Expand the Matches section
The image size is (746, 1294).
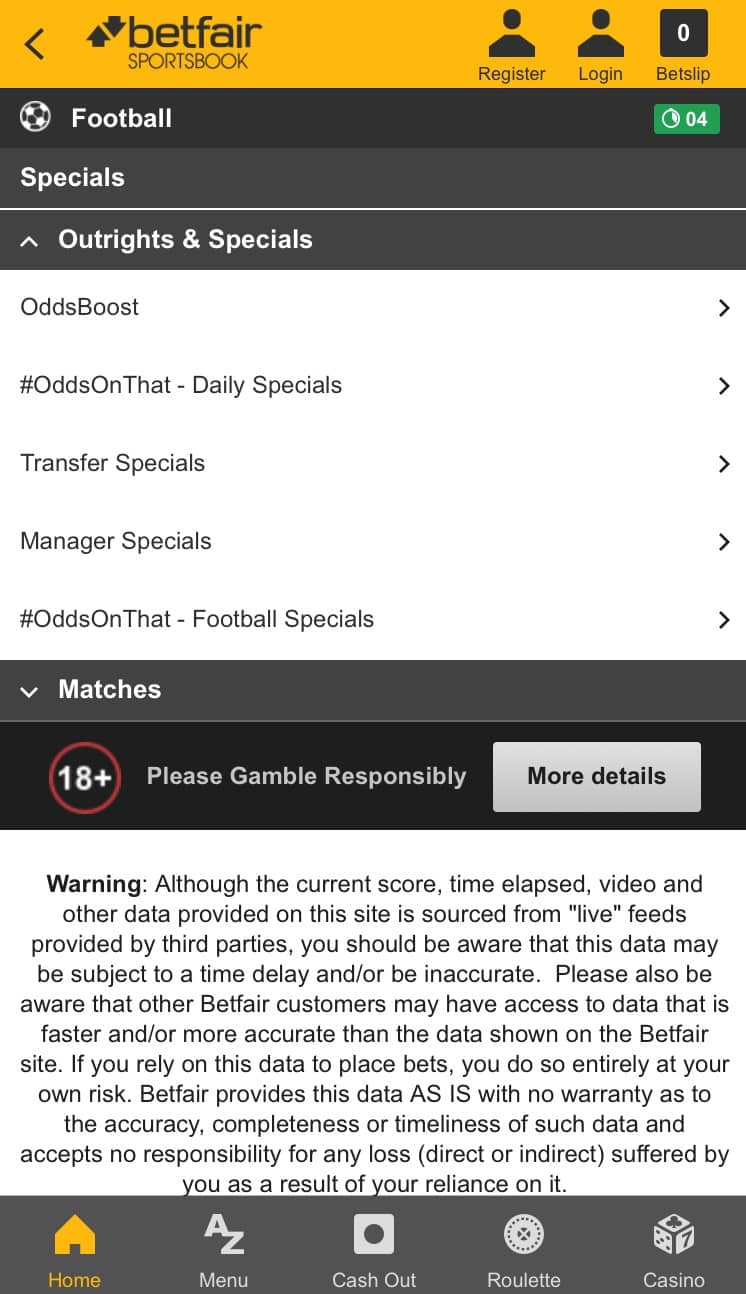(373, 690)
